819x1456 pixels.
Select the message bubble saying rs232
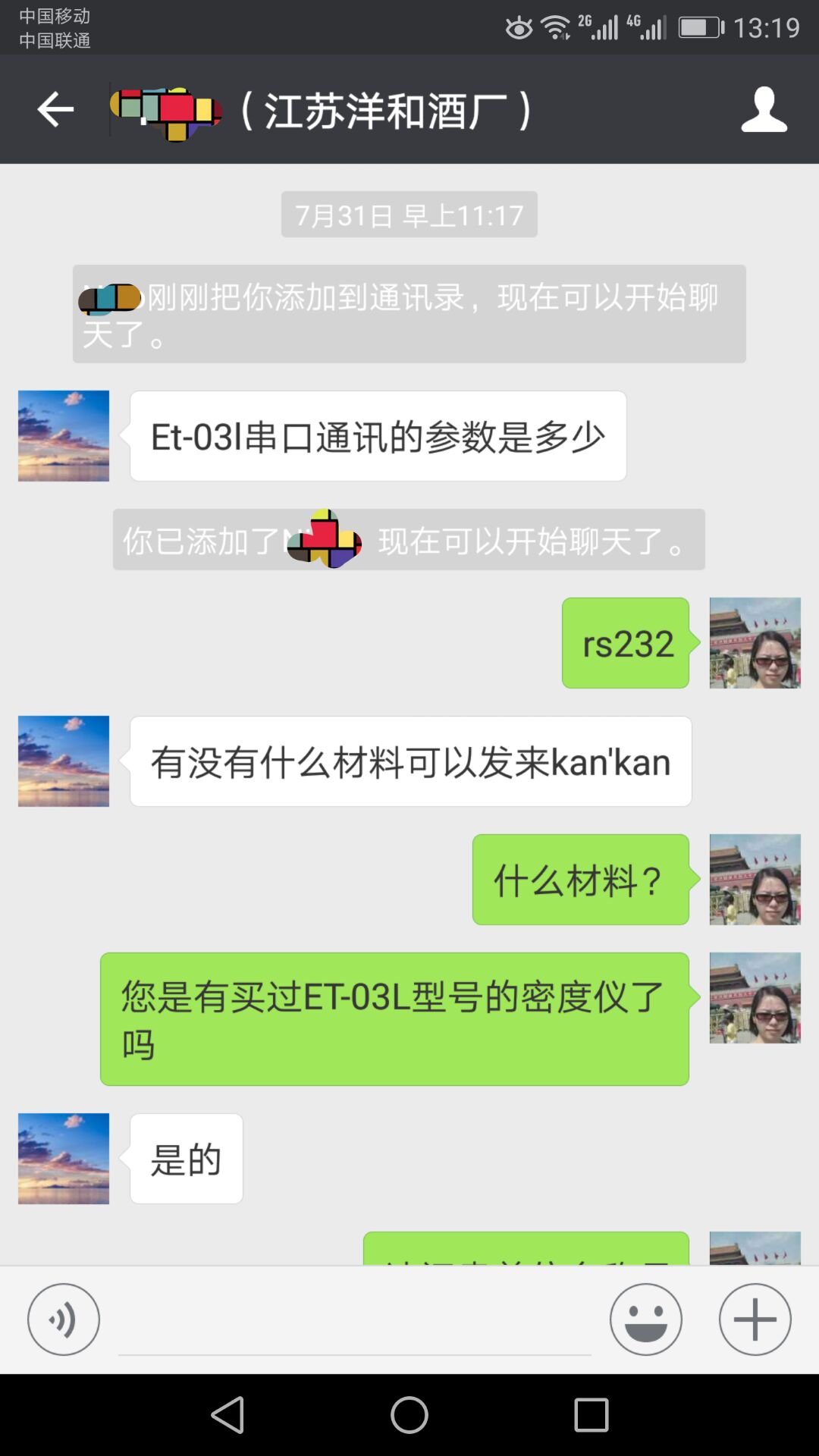[x=625, y=643]
